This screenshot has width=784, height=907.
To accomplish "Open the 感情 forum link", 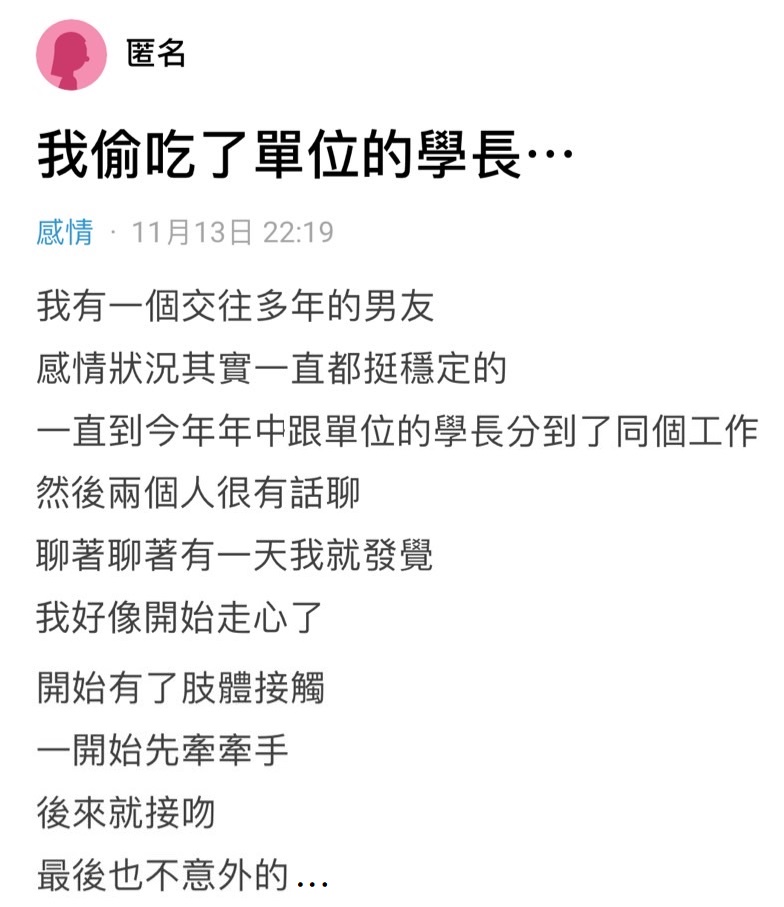I will tap(65, 233).
